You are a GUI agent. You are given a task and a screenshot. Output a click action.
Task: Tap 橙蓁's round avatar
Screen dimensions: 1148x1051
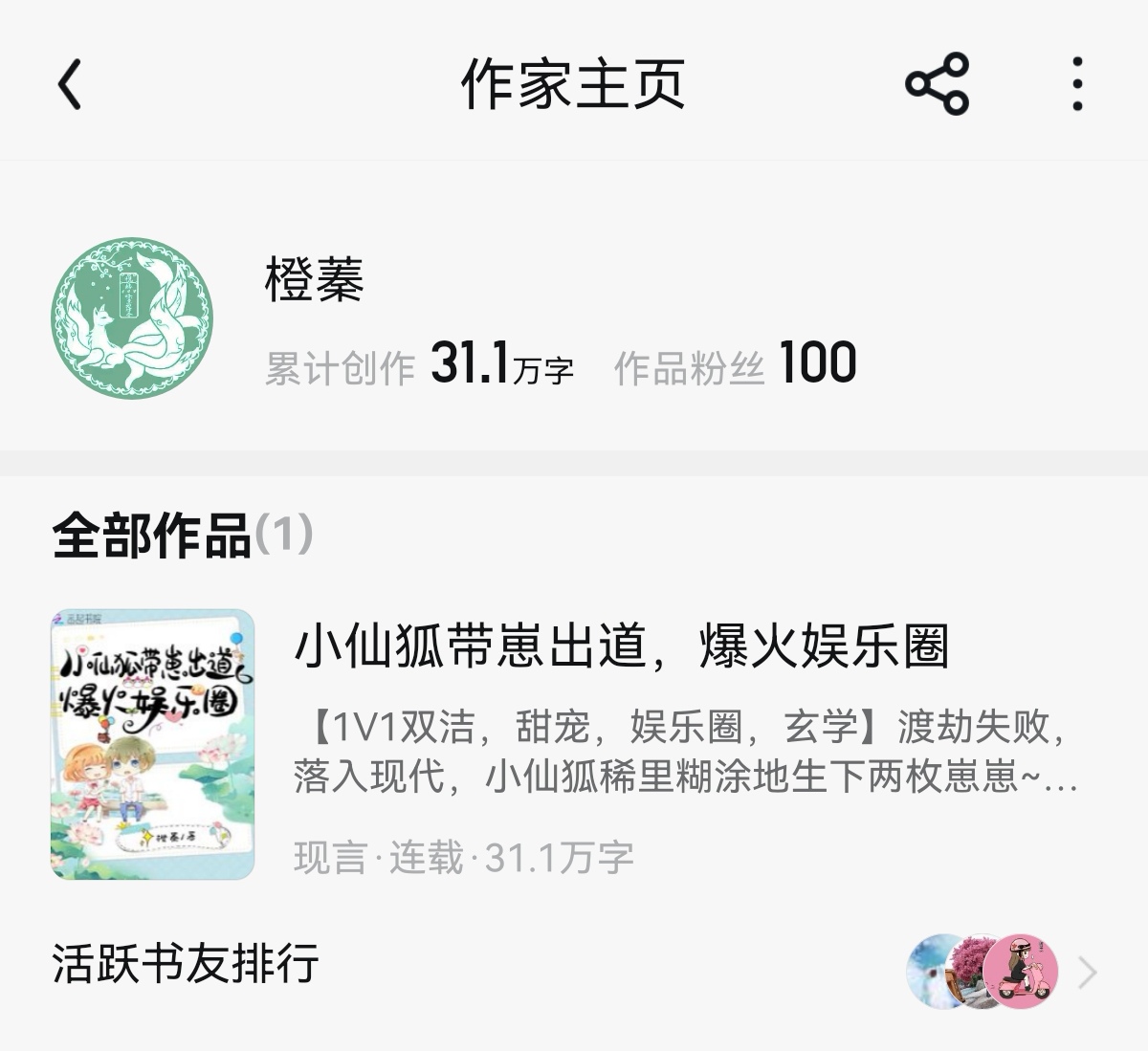(x=132, y=318)
